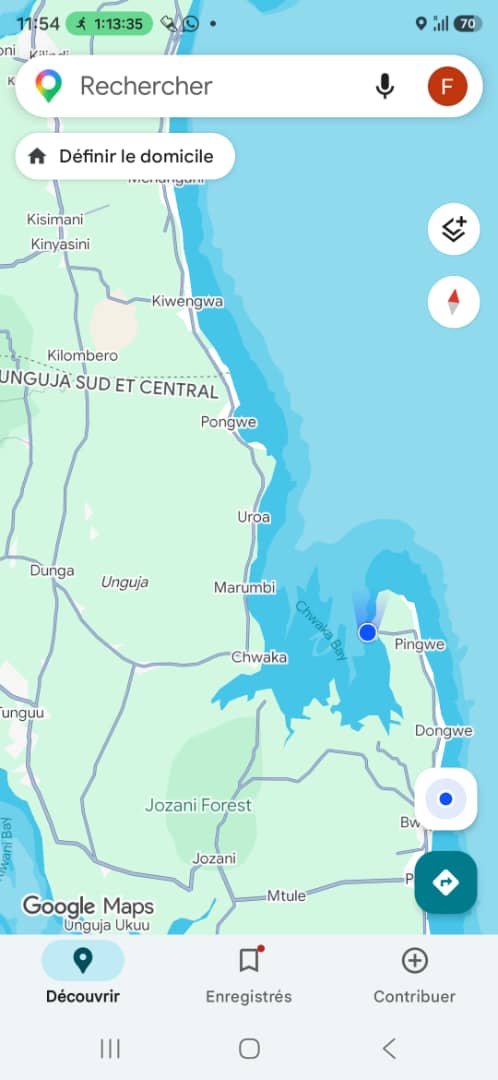Start voice search with the microphone
The image size is (498, 1080).
[384, 86]
